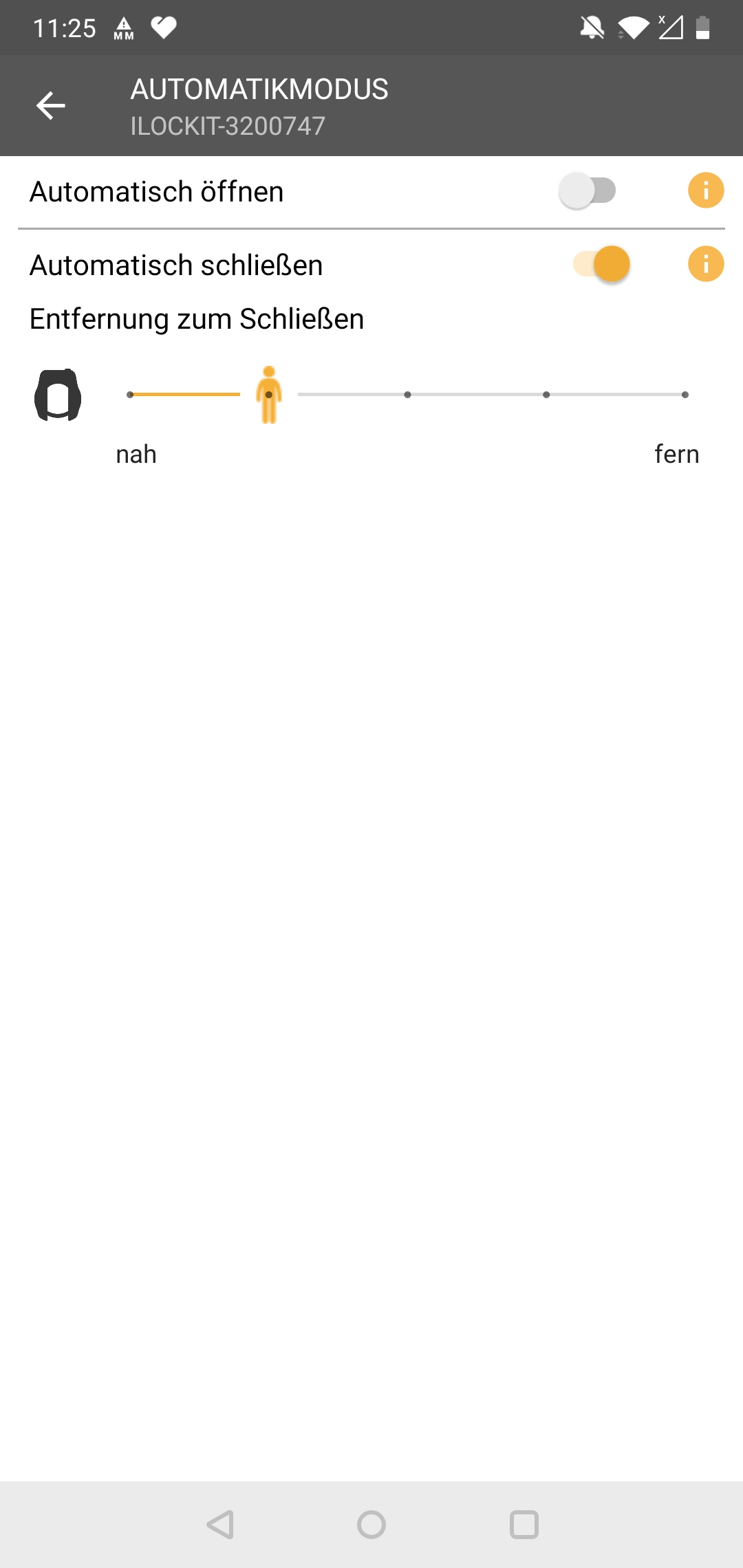
Task: Open info for Automatisch öffnen
Action: click(x=706, y=190)
